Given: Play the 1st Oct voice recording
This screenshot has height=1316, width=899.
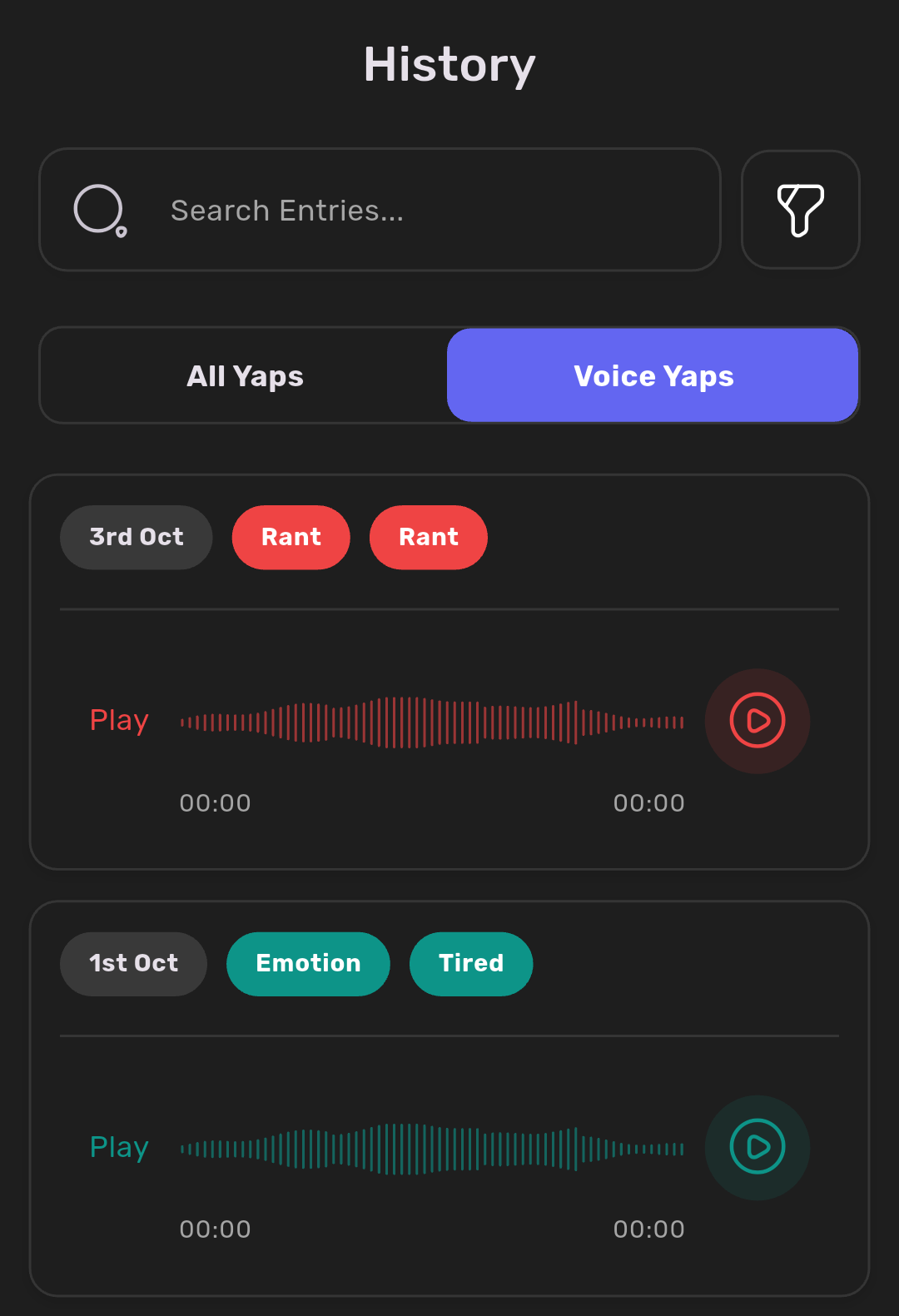Looking at the screenshot, I should pyautogui.click(x=757, y=1147).
